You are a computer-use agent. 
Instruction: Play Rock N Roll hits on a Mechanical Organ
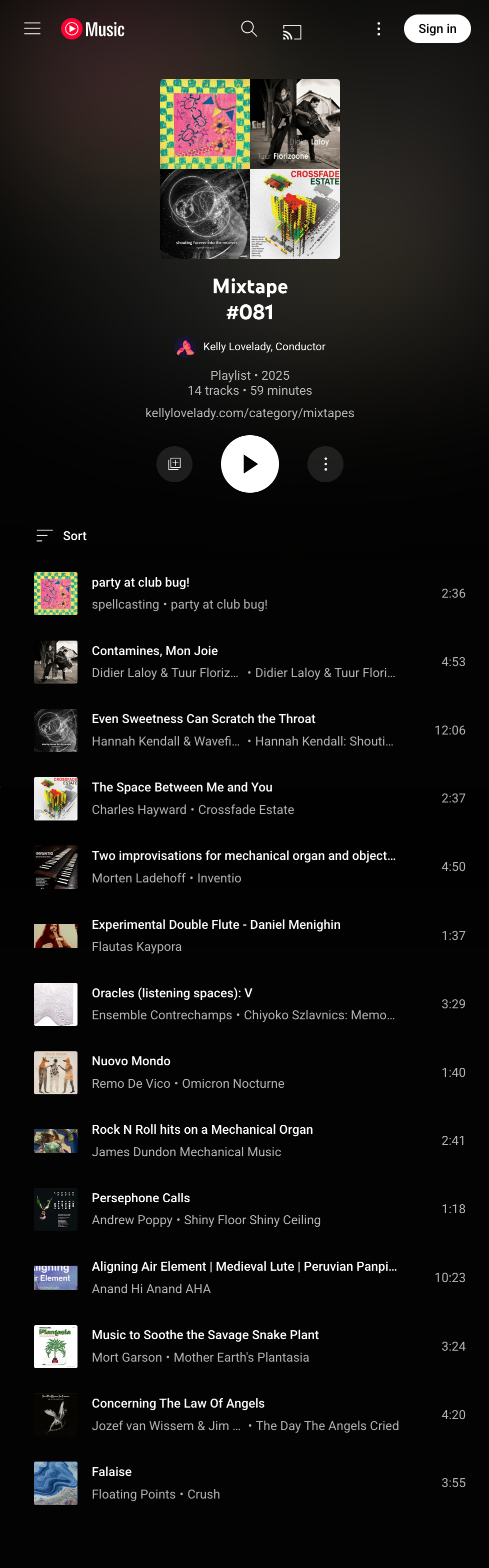[x=202, y=1129]
